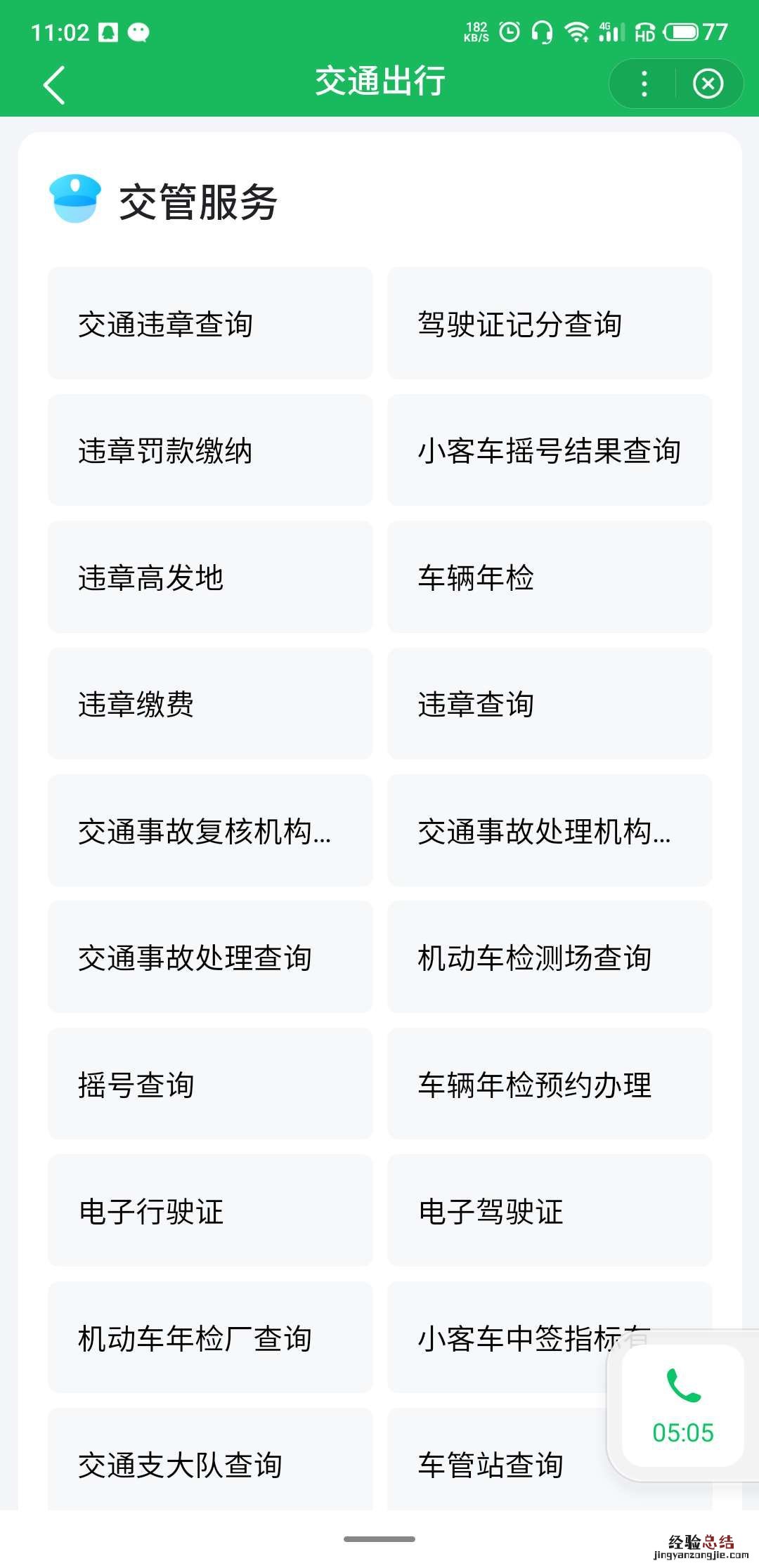The height and width of the screenshot is (1568, 759).
Task: Select 违章缴费
Action: [x=209, y=704]
